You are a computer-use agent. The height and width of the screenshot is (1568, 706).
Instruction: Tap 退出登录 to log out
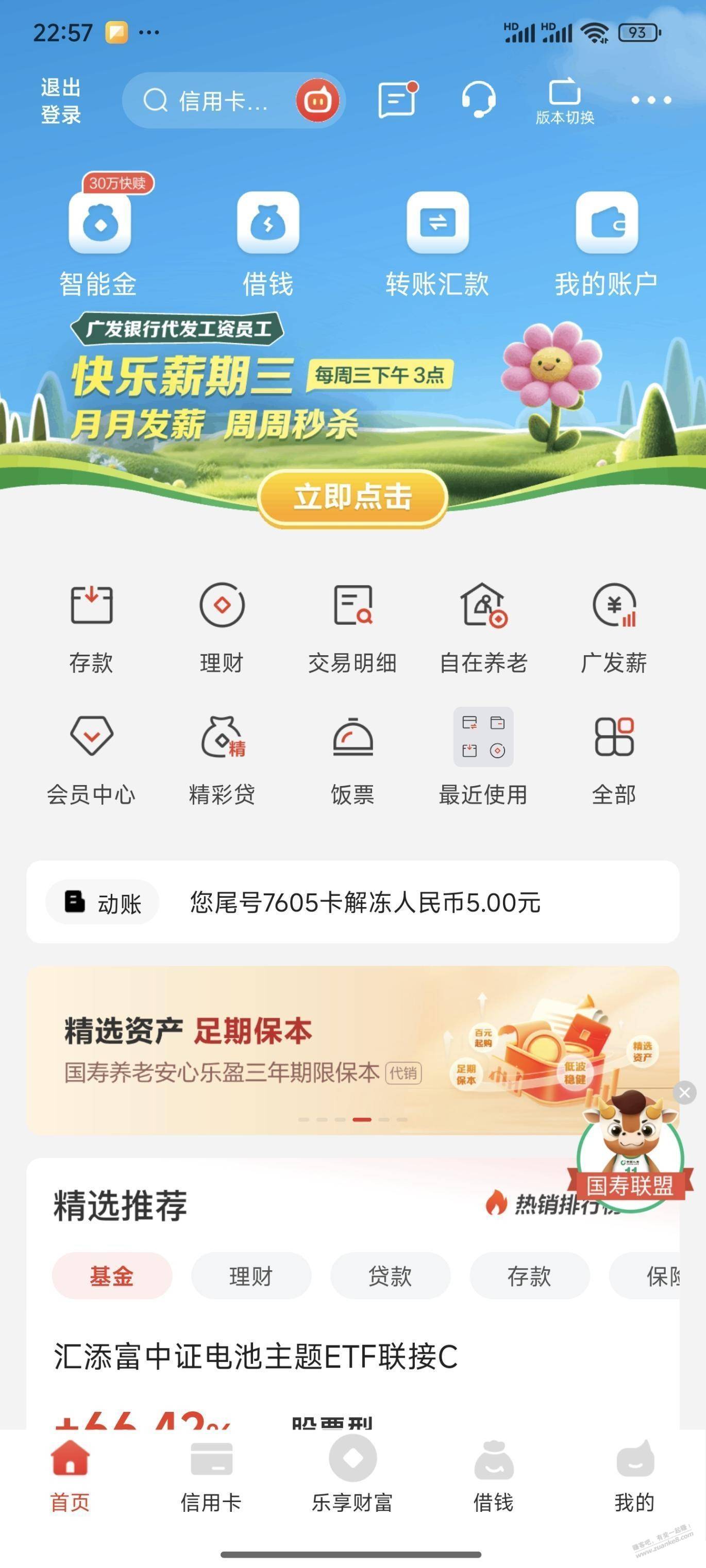point(60,100)
